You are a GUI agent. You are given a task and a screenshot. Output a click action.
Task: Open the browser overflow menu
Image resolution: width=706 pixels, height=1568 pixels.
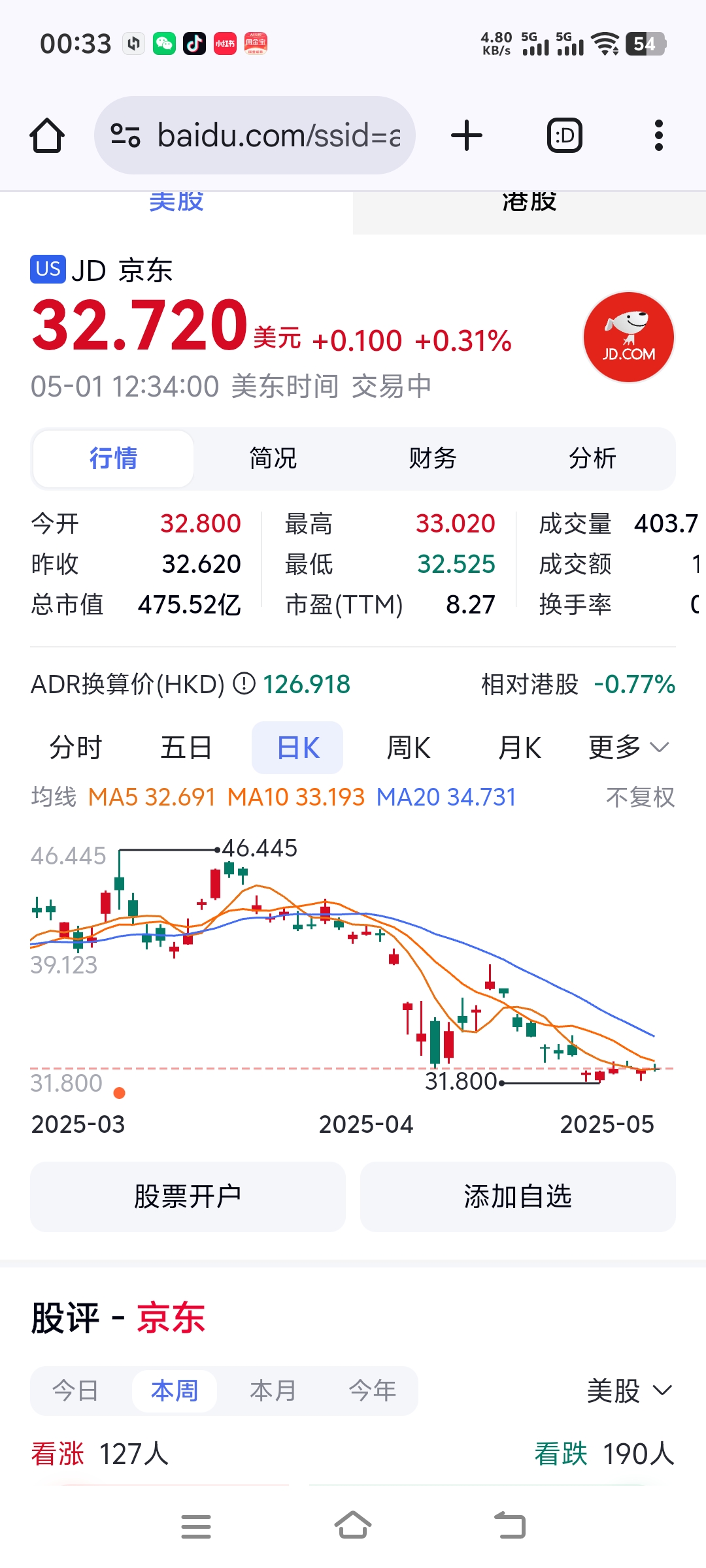pyautogui.click(x=658, y=136)
